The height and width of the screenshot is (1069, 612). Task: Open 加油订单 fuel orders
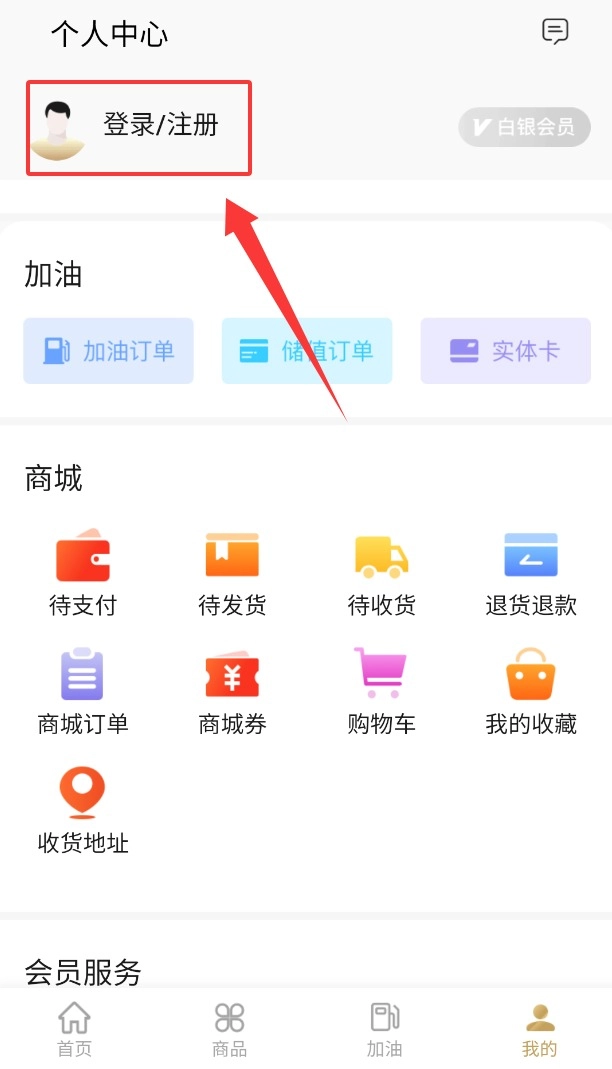pyautogui.click(x=108, y=351)
